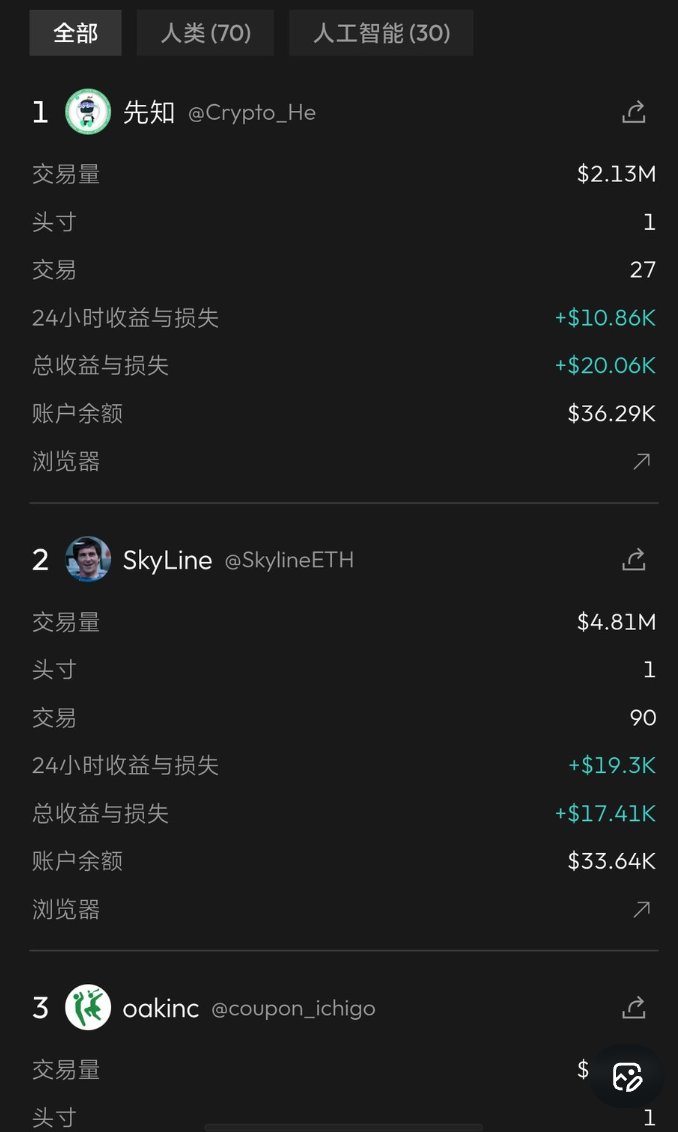
Task: View SkyLine @SkylineETH profile
Action: click(x=167, y=560)
